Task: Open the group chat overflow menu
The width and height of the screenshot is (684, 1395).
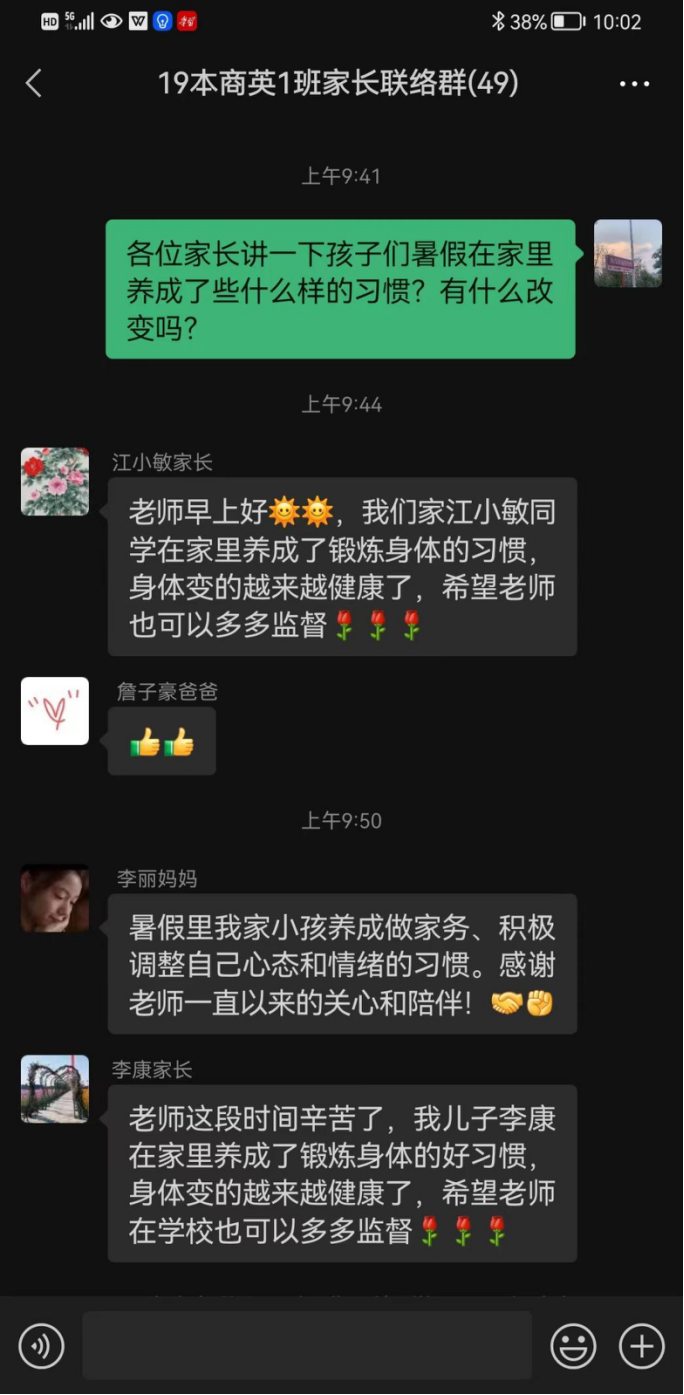Action: (634, 84)
